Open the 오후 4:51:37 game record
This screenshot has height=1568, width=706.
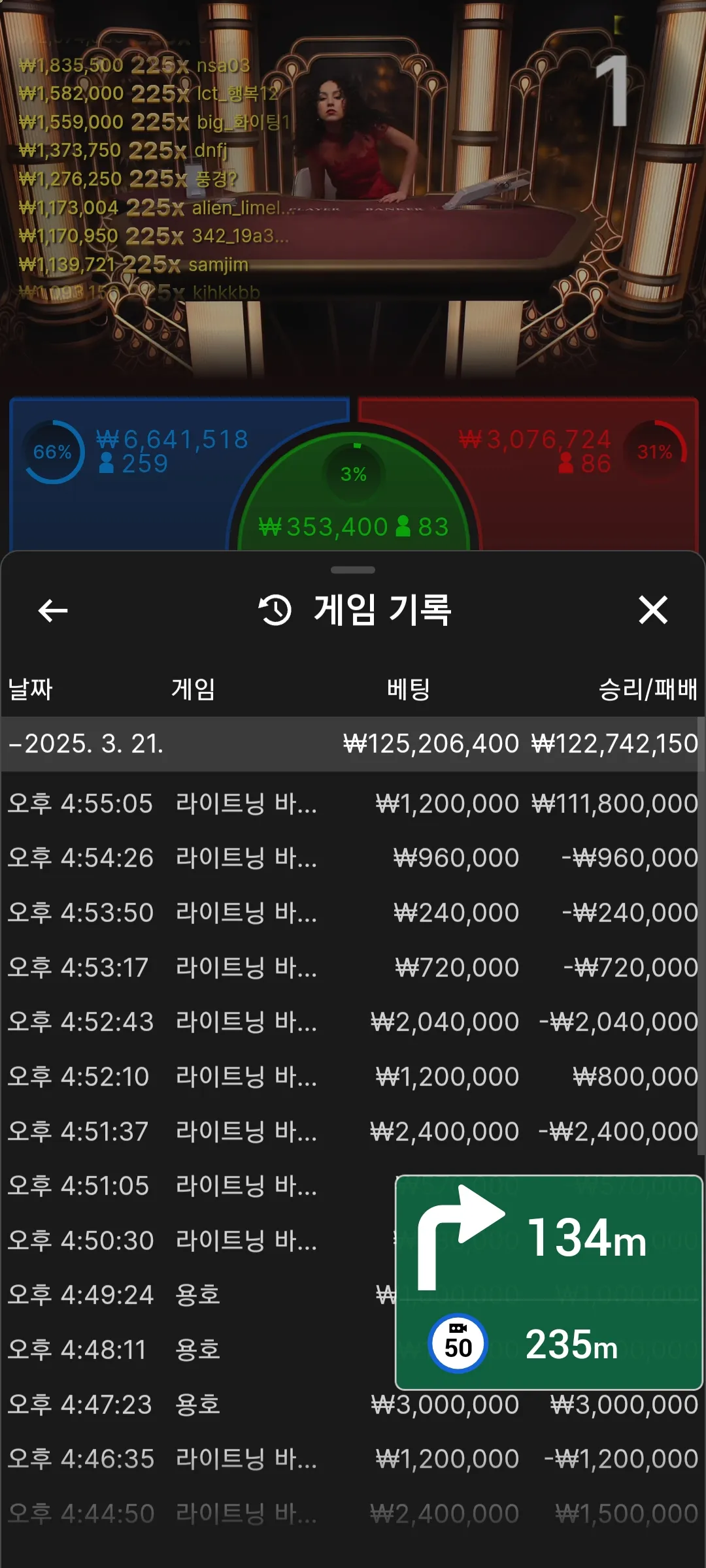pos(353,1132)
